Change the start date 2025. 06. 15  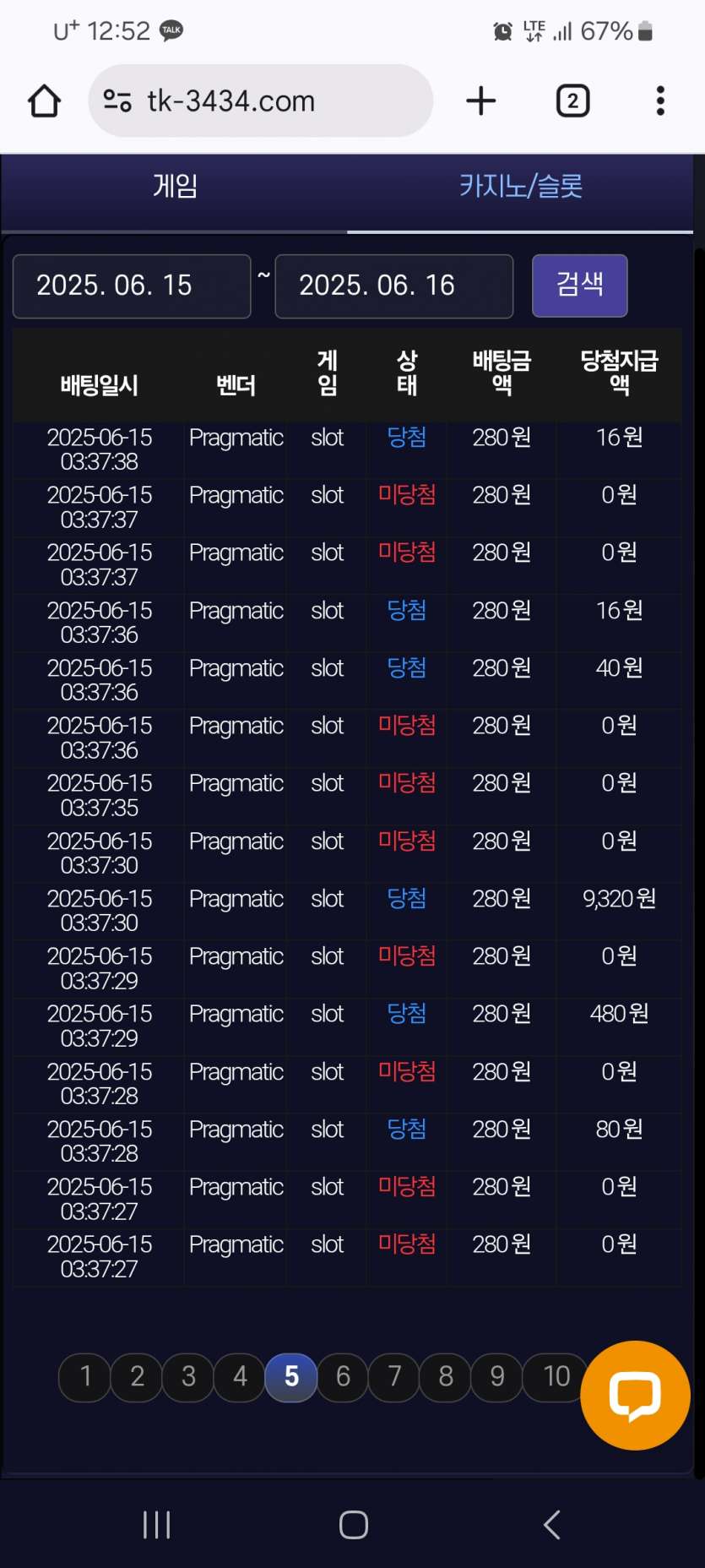(132, 286)
